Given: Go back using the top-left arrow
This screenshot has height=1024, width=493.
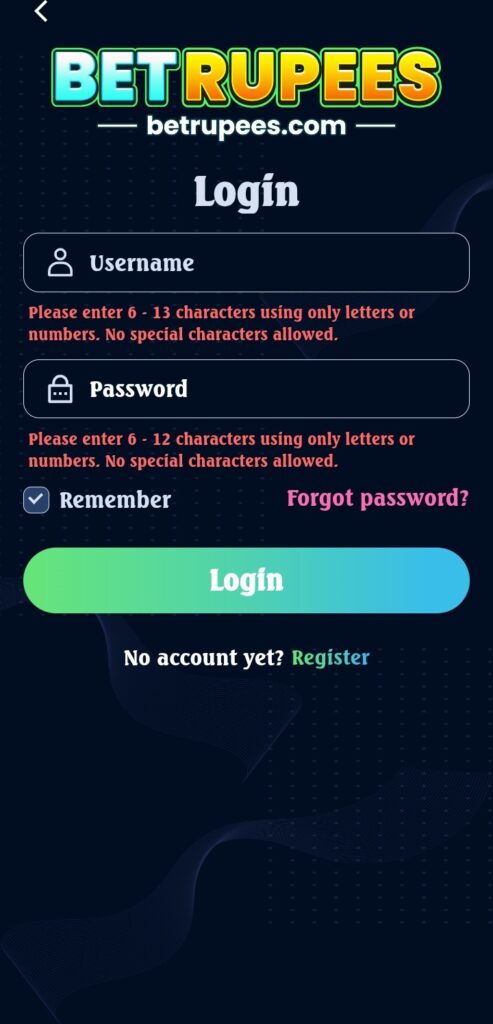Looking at the screenshot, I should pyautogui.click(x=42, y=10).
